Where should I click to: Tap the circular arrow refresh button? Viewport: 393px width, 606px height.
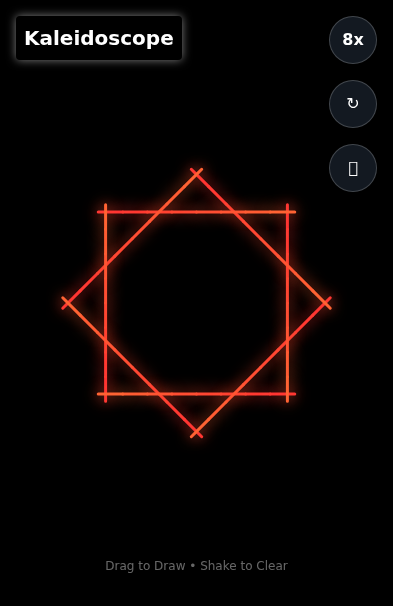click(x=353, y=104)
